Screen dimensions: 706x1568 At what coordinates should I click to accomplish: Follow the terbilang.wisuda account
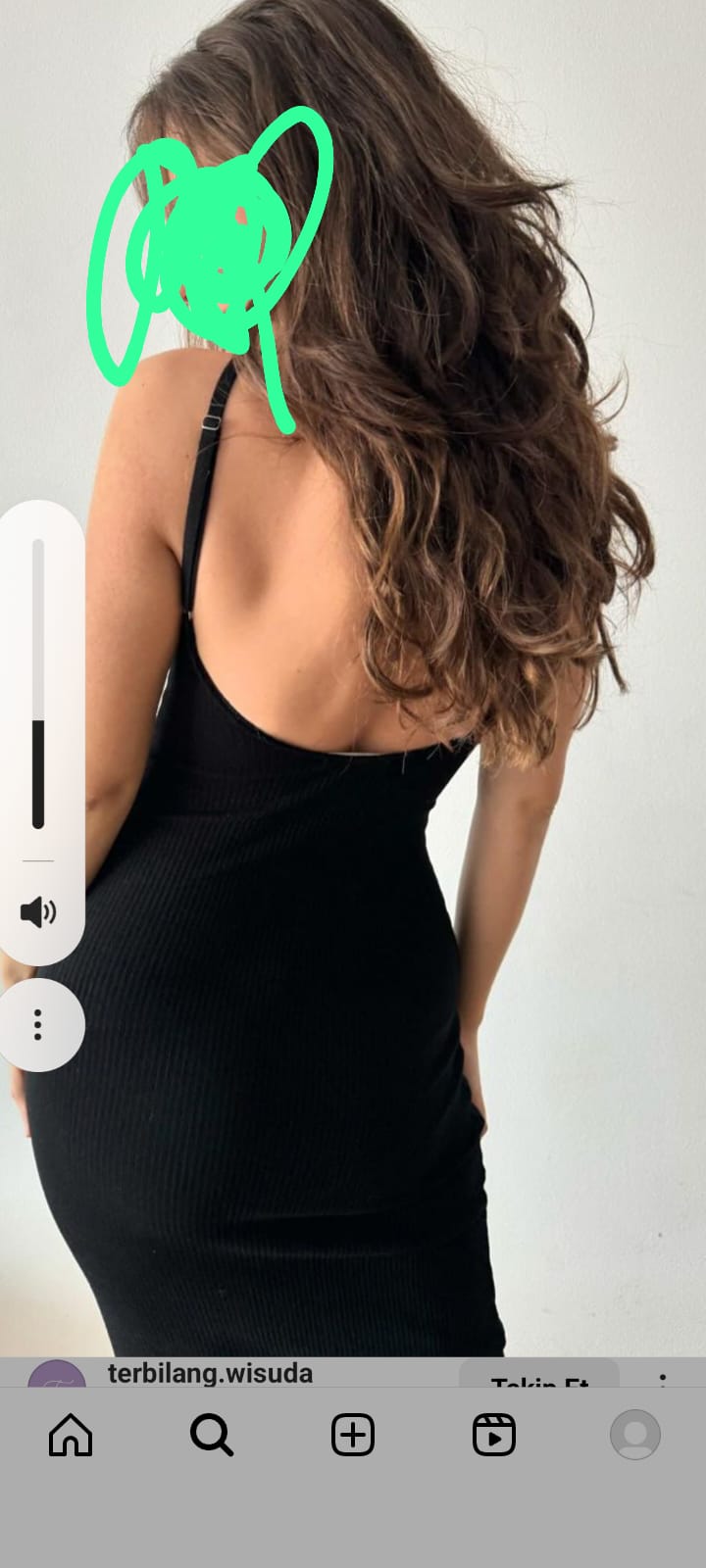[x=538, y=1376]
